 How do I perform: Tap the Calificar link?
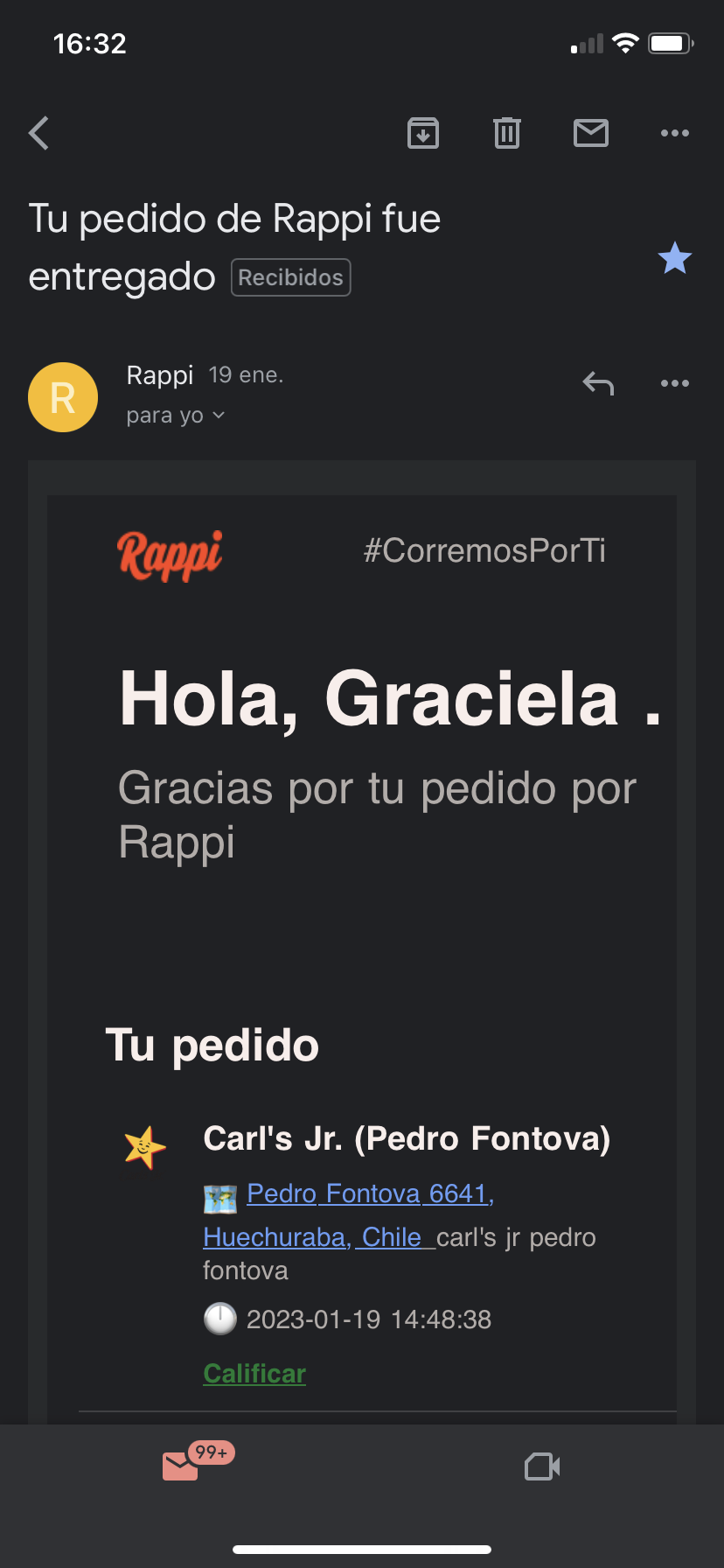coord(254,1374)
